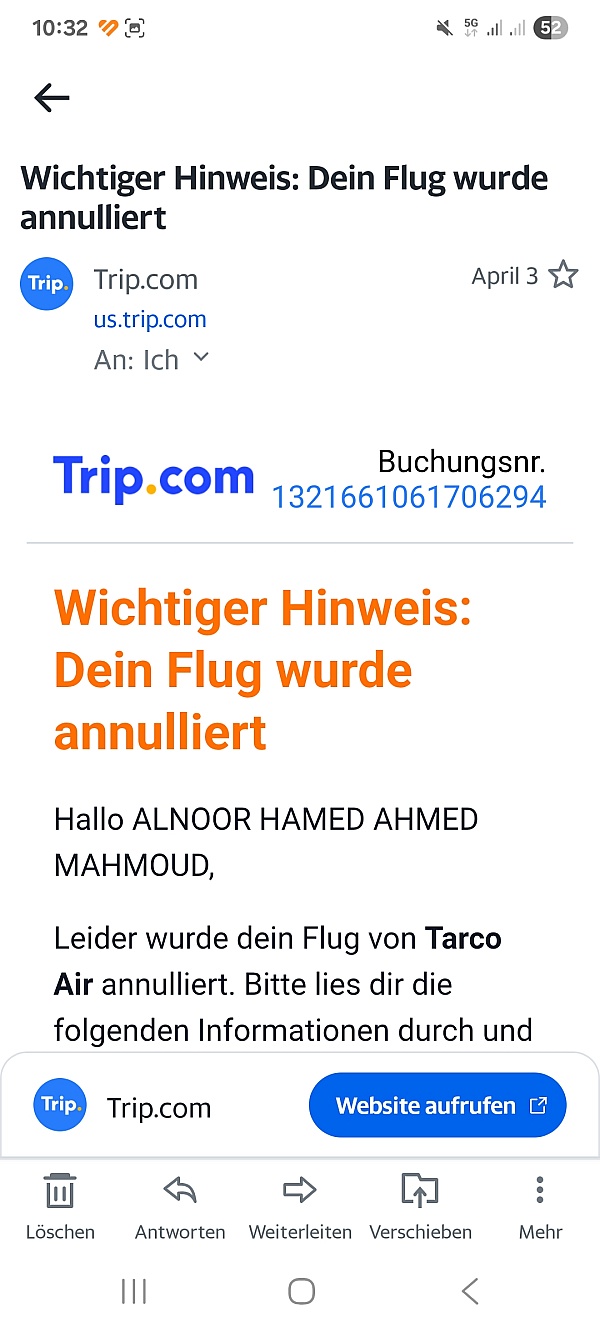
Task: Open the us.trip.com sender link
Action: click(150, 320)
